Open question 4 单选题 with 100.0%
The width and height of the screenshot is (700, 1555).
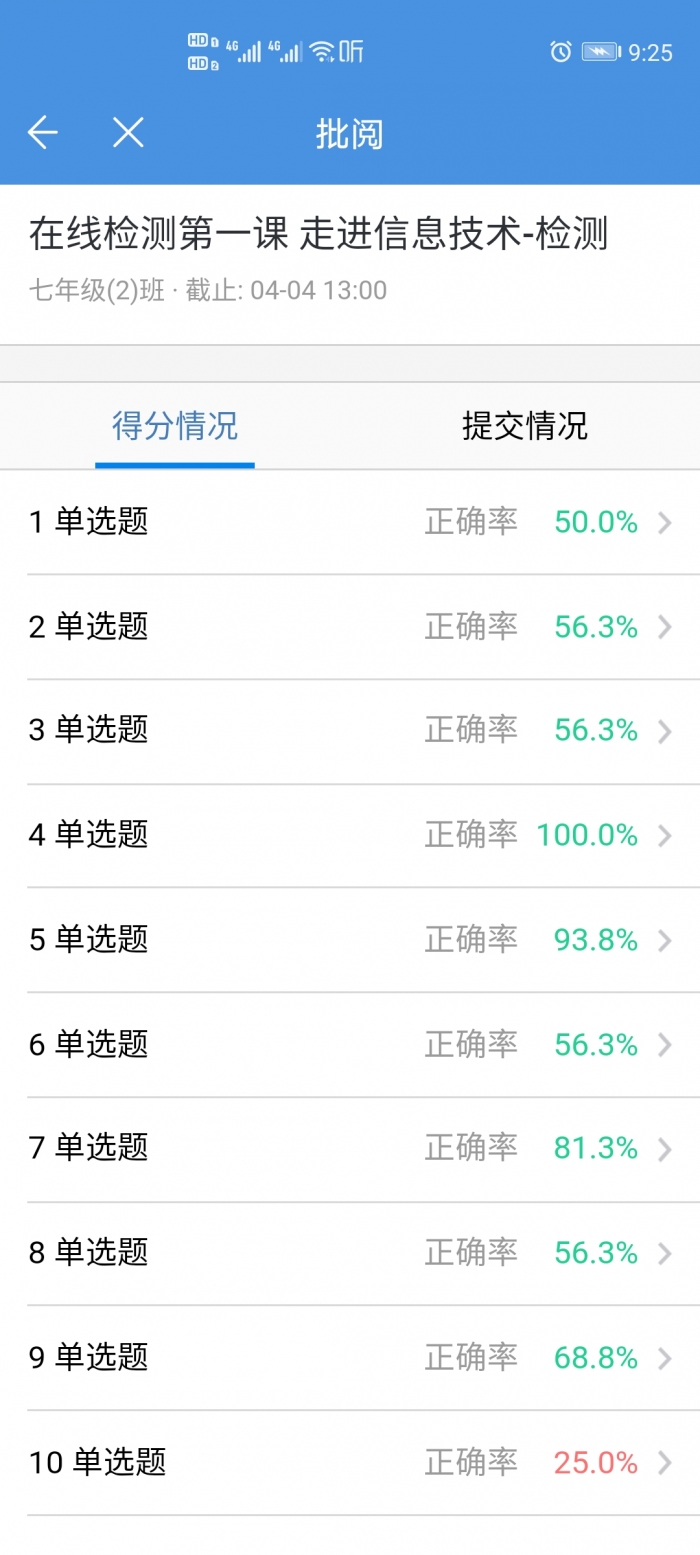350,835
